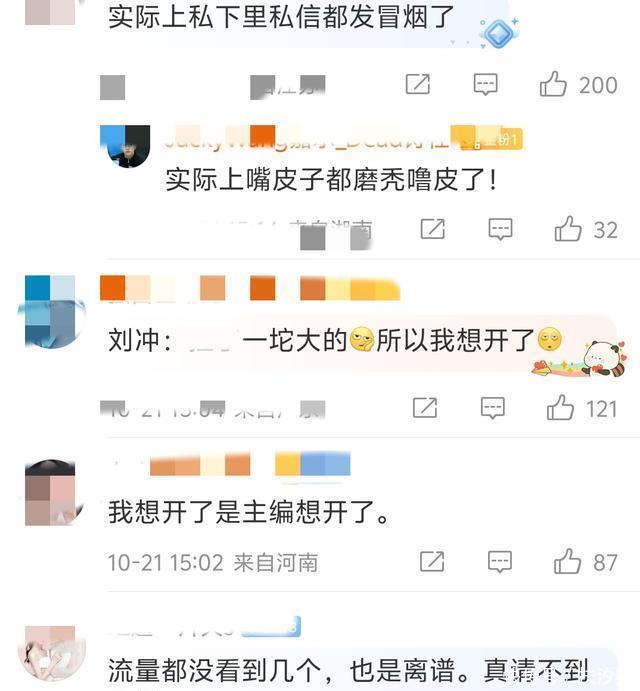Image resolution: width=640 pixels, height=691 pixels.
Task: Like the comment with 200 likes
Action: click(x=554, y=85)
